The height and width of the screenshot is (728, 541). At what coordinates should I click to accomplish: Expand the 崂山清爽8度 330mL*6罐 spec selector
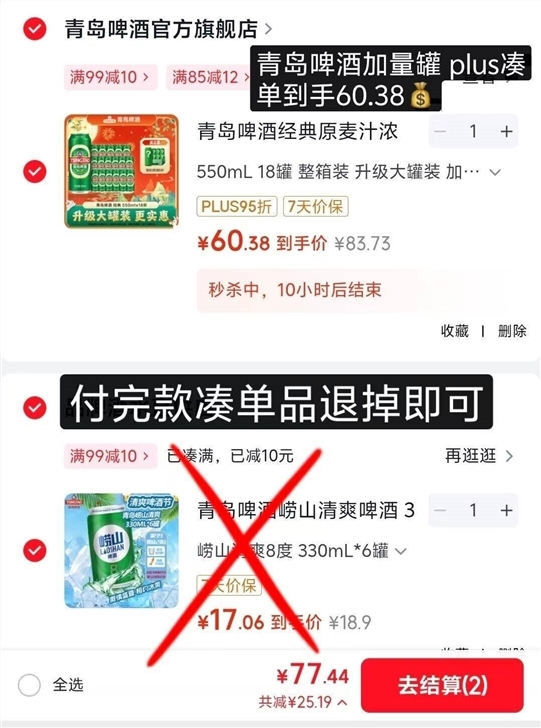click(x=302, y=551)
